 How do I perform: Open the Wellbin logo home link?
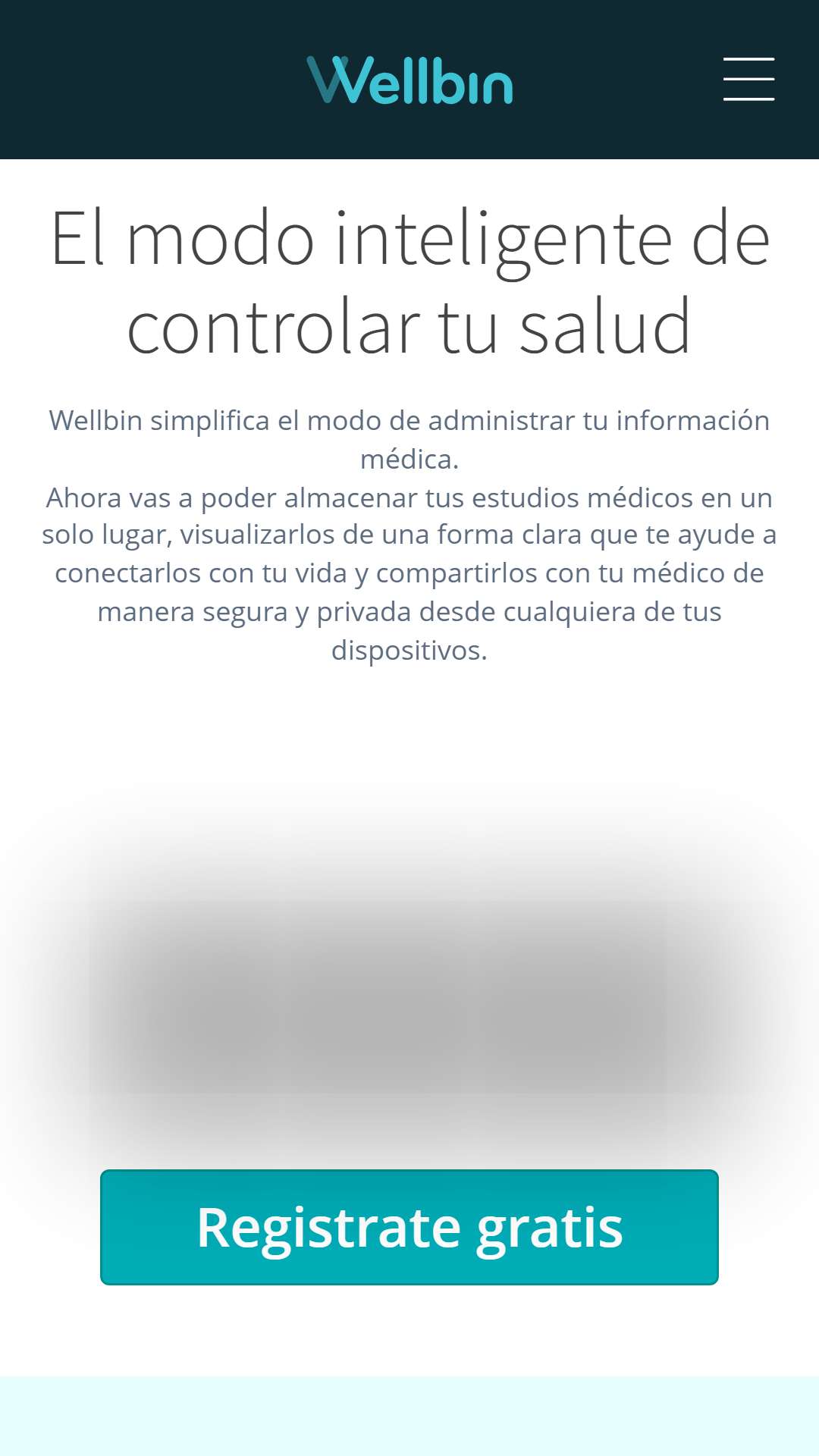[409, 80]
